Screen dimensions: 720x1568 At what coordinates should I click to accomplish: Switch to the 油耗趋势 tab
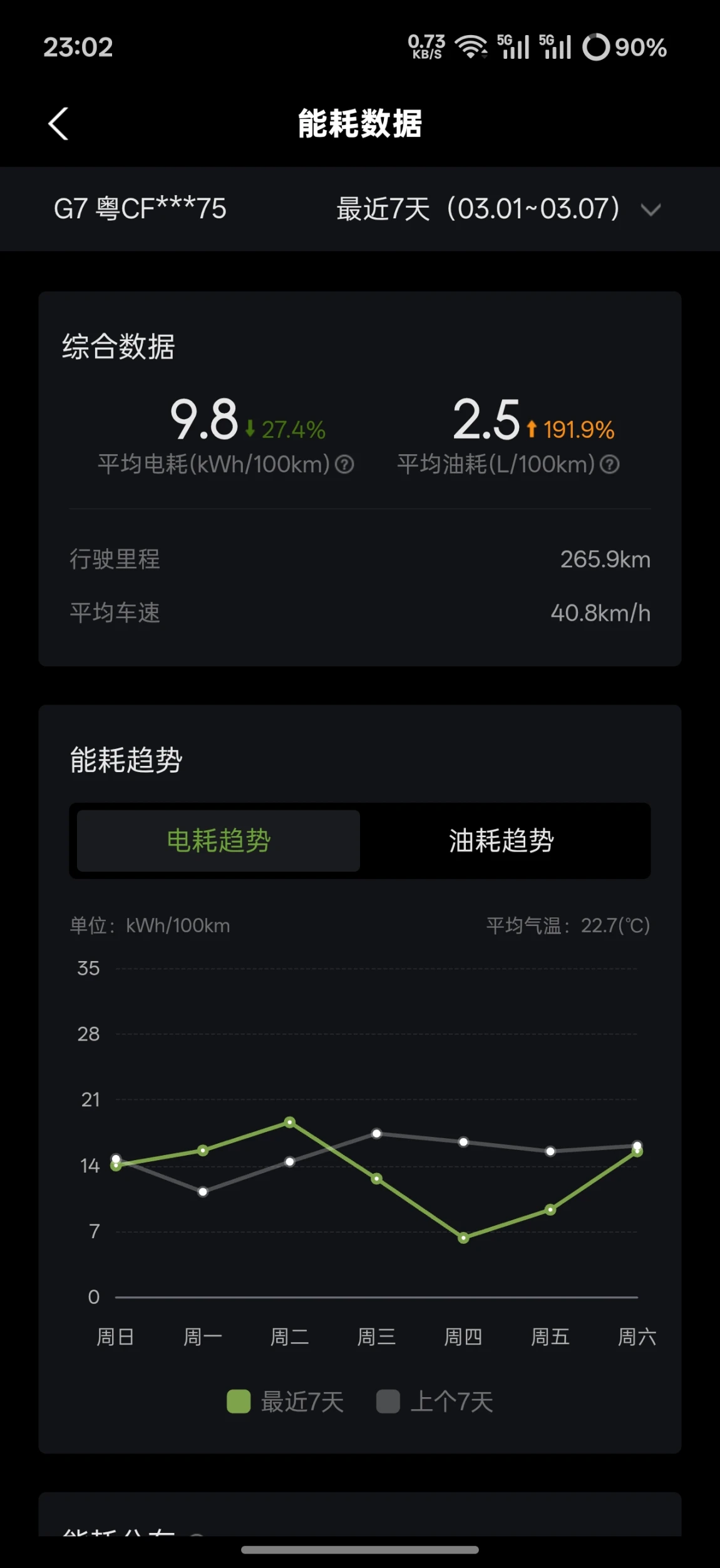501,840
